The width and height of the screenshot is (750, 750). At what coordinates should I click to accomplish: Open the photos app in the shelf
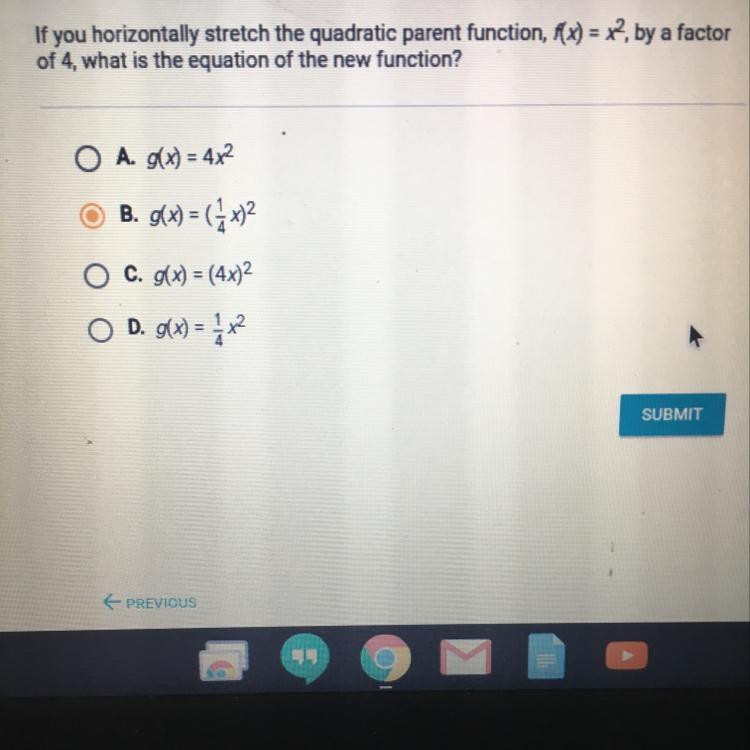(x=223, y=660)
